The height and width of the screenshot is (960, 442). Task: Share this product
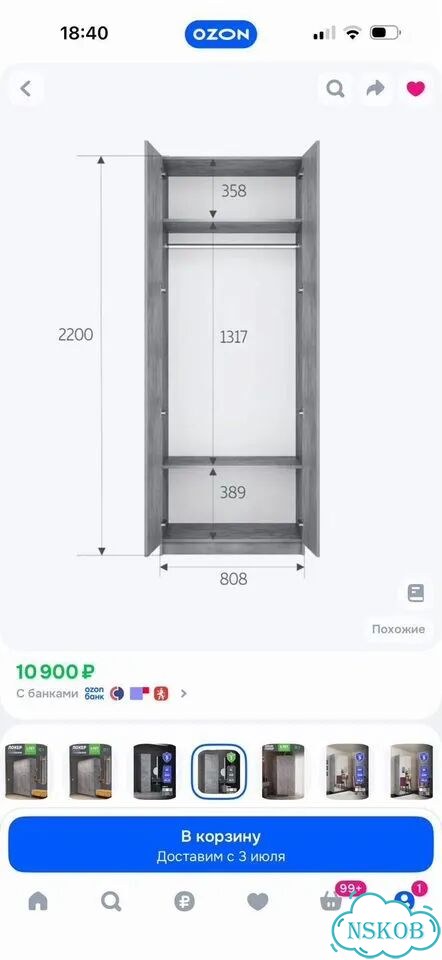point(375,89)
